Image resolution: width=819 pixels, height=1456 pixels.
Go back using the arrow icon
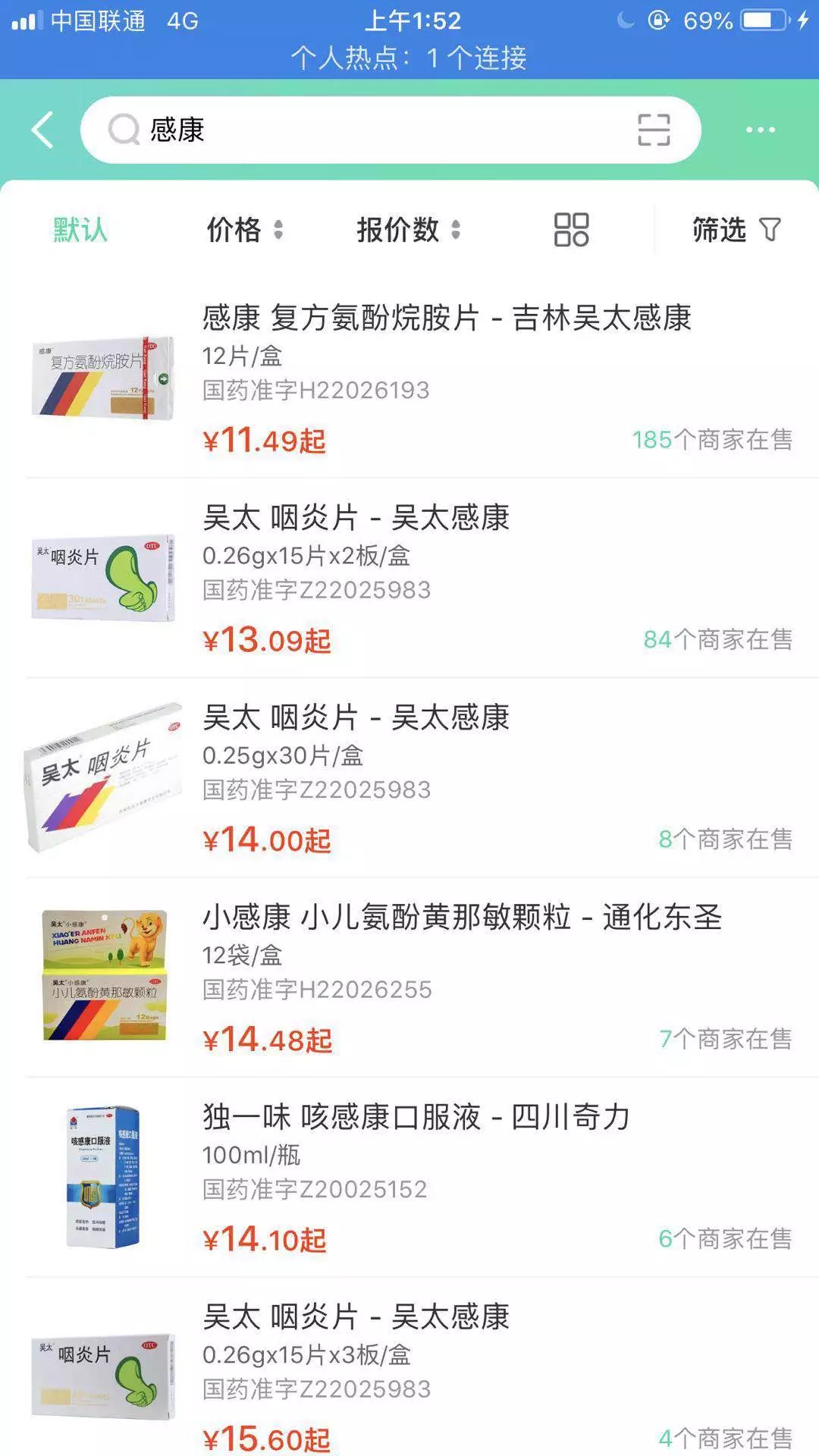pyautogui.click(x=43, y=130)
